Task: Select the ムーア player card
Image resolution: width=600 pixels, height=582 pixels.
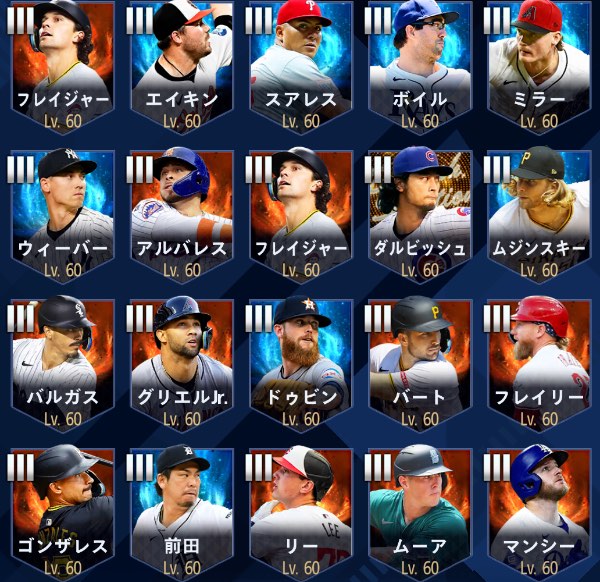Action: 420,512
